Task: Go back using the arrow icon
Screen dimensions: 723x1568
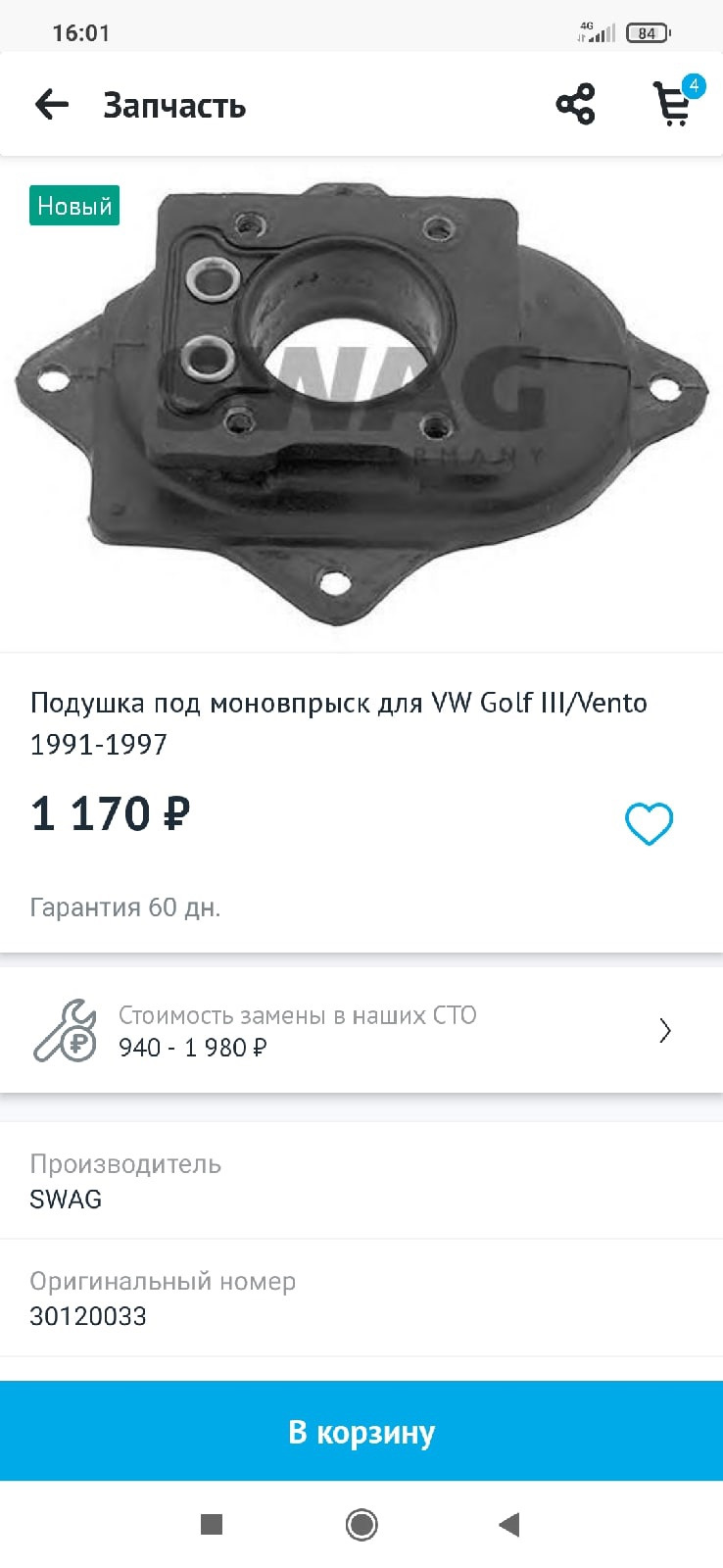Action: (52, 105)
